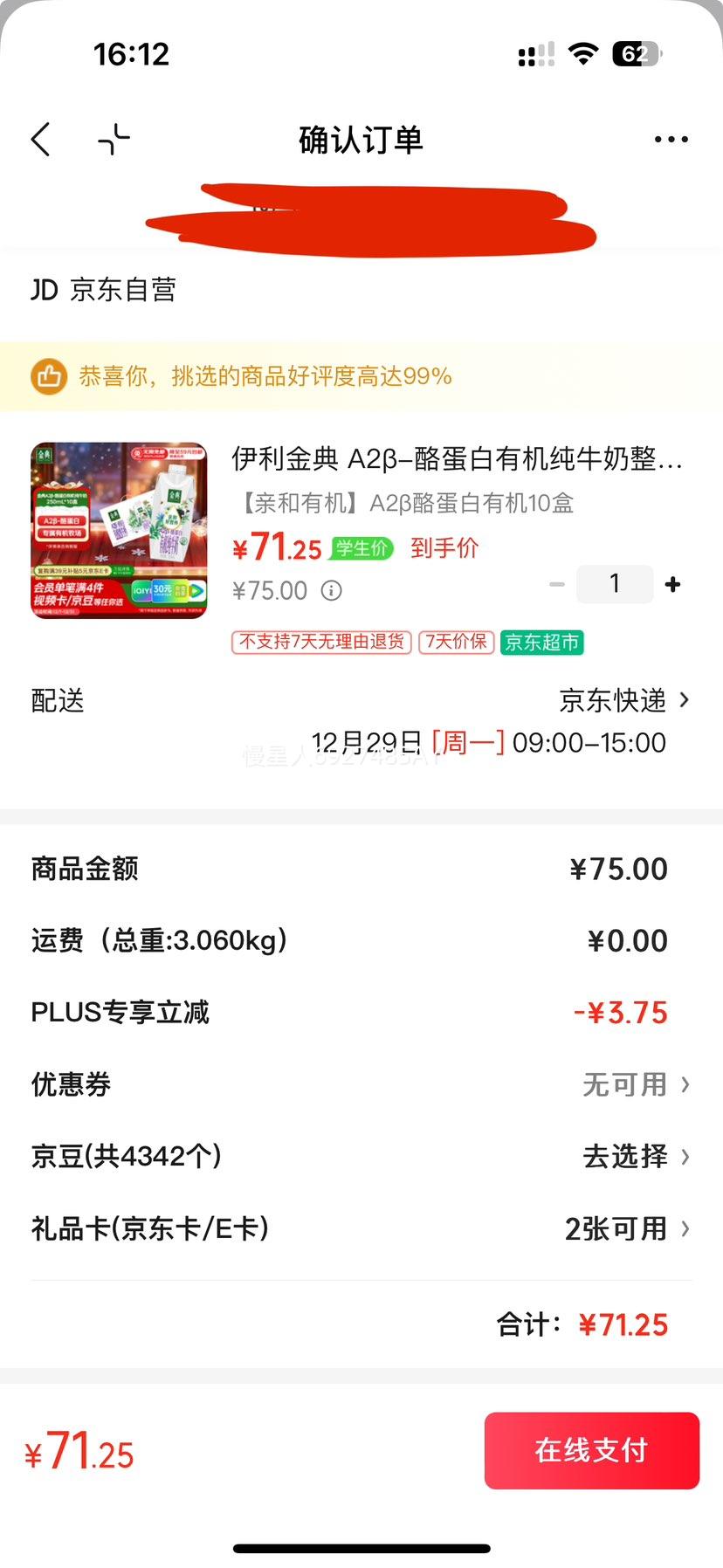
Task: Increase quantity with the plus stepper
Action: 672,583
